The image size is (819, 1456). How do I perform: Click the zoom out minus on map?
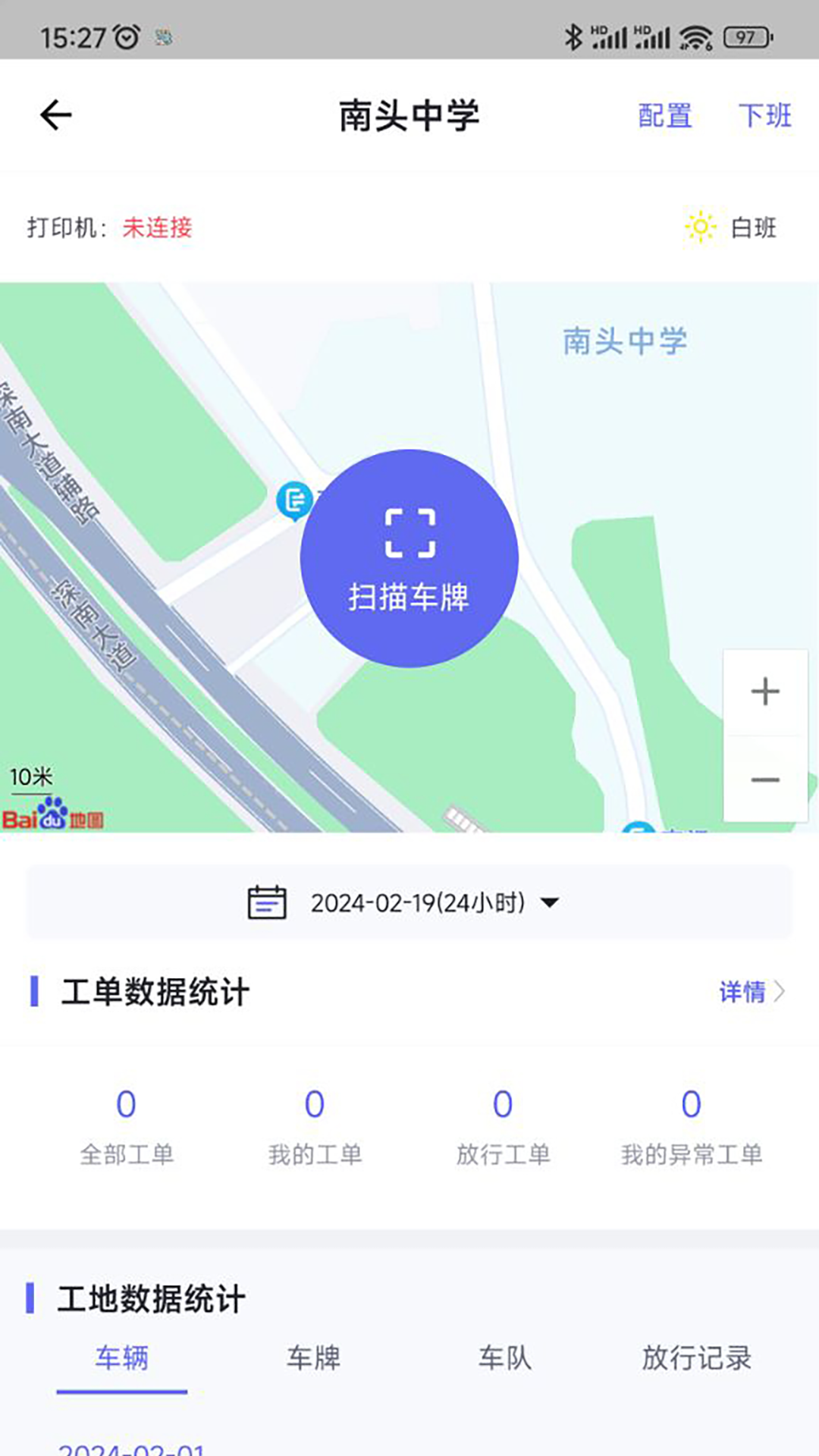(x=765, y=779)
